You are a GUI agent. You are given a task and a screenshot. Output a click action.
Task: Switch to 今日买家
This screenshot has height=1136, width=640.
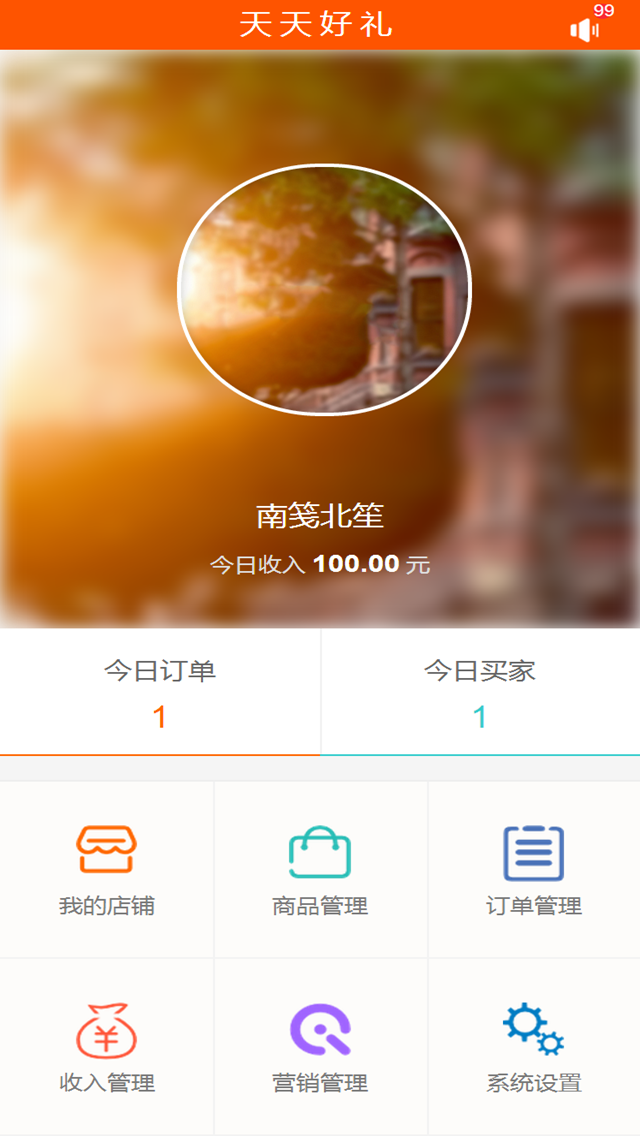(x=480, y=692)
